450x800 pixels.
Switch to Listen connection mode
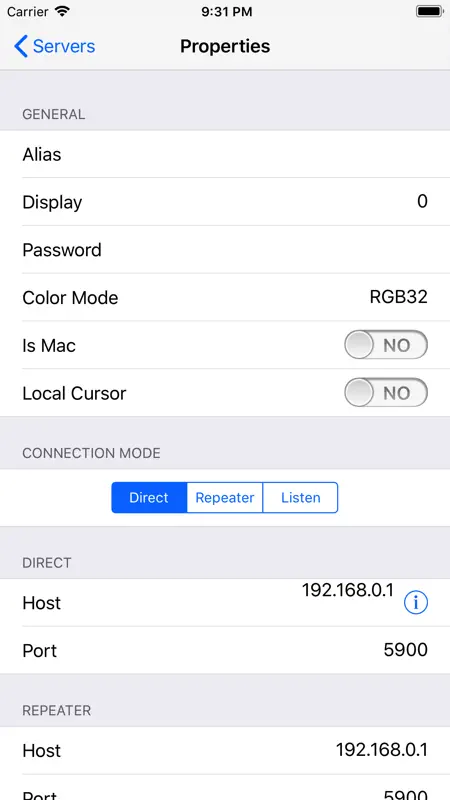coord(301,497)
